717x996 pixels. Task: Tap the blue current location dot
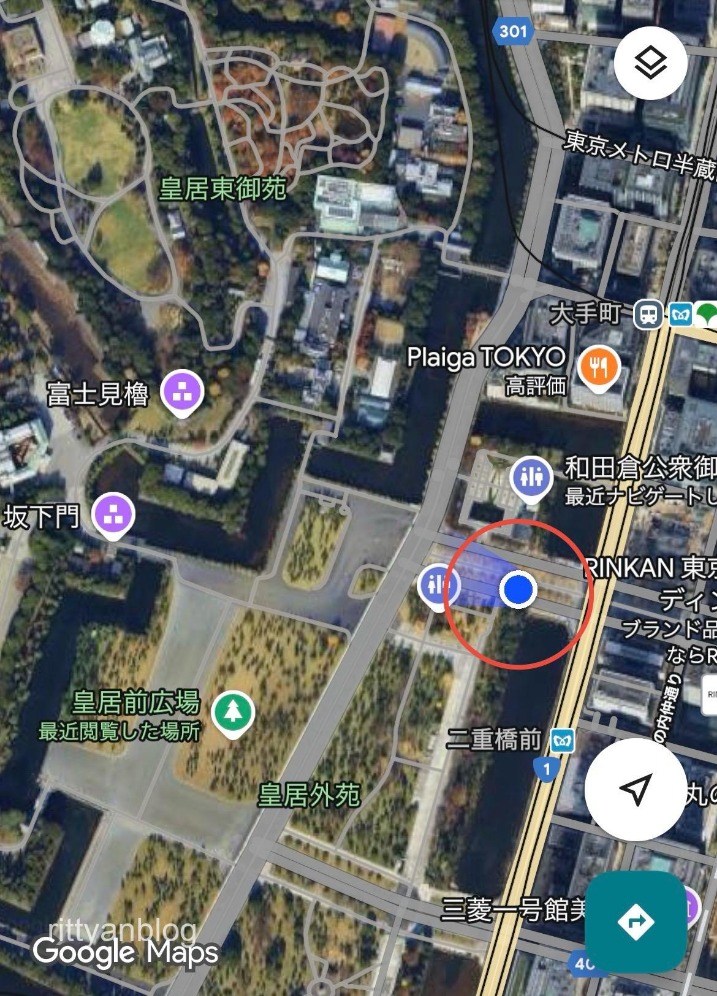[x=517, y=590]
